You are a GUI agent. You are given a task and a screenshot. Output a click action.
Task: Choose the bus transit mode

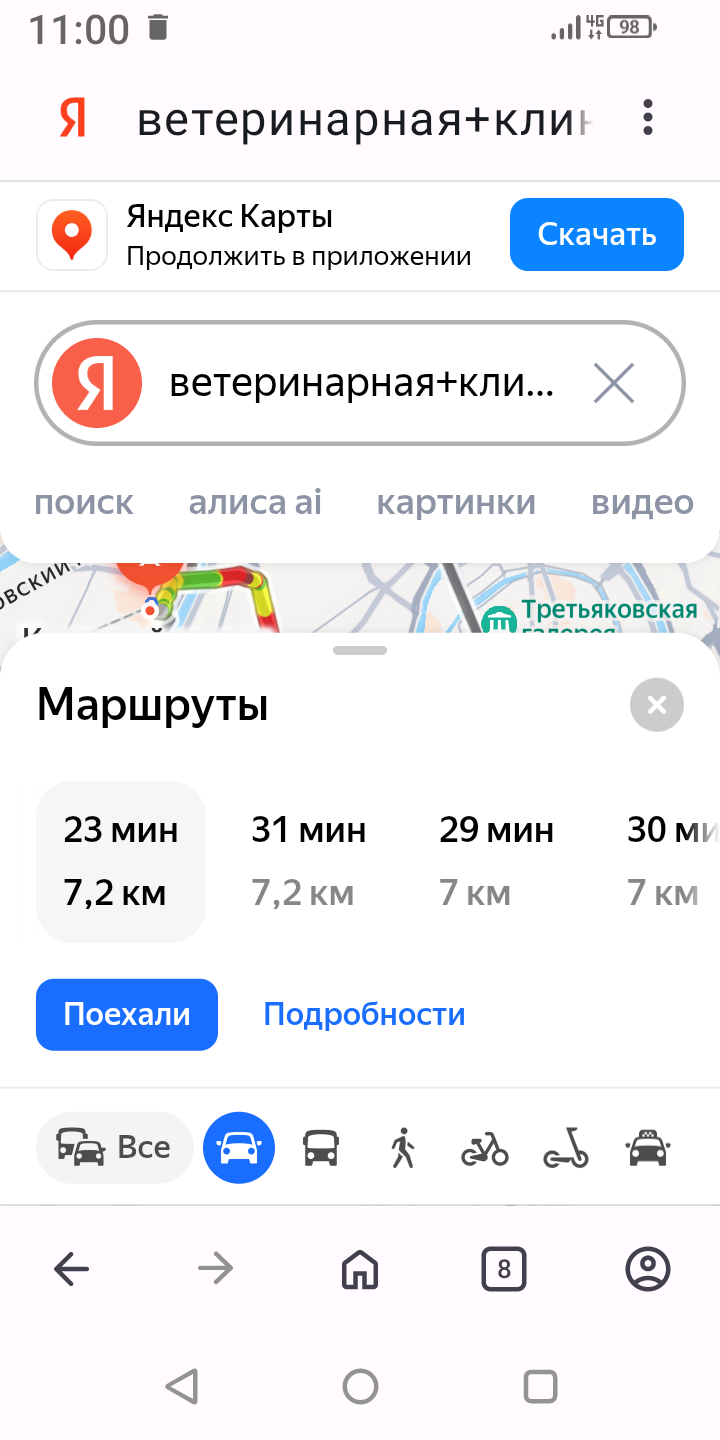click(321, 1147)
